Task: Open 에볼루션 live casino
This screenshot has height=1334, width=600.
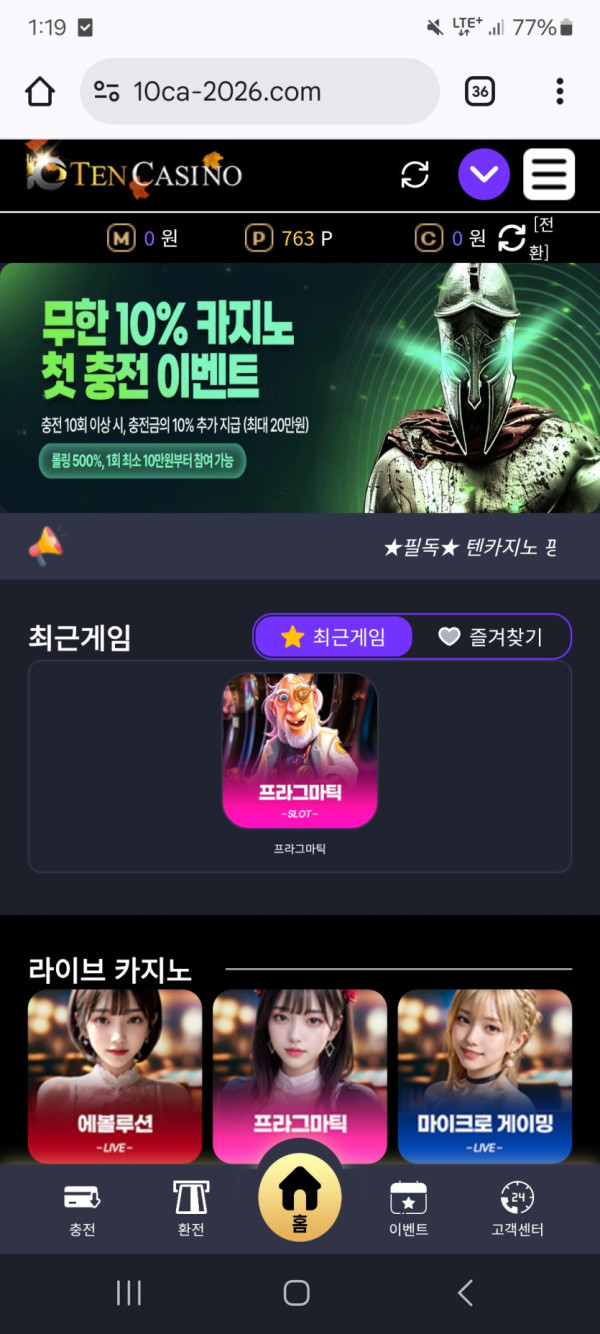Action: coord(115,1075)
